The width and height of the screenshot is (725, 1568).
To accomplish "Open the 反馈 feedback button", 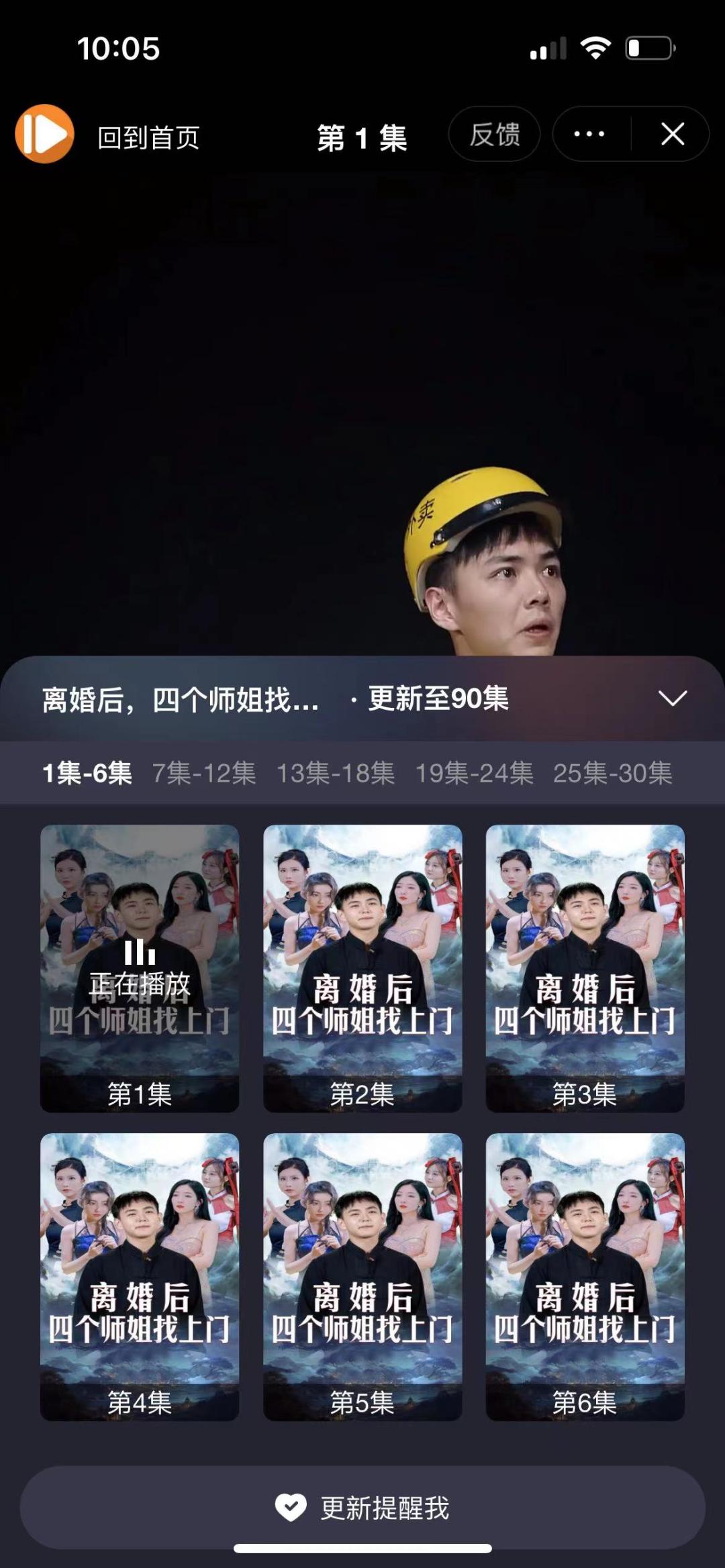I will [494, 135].
